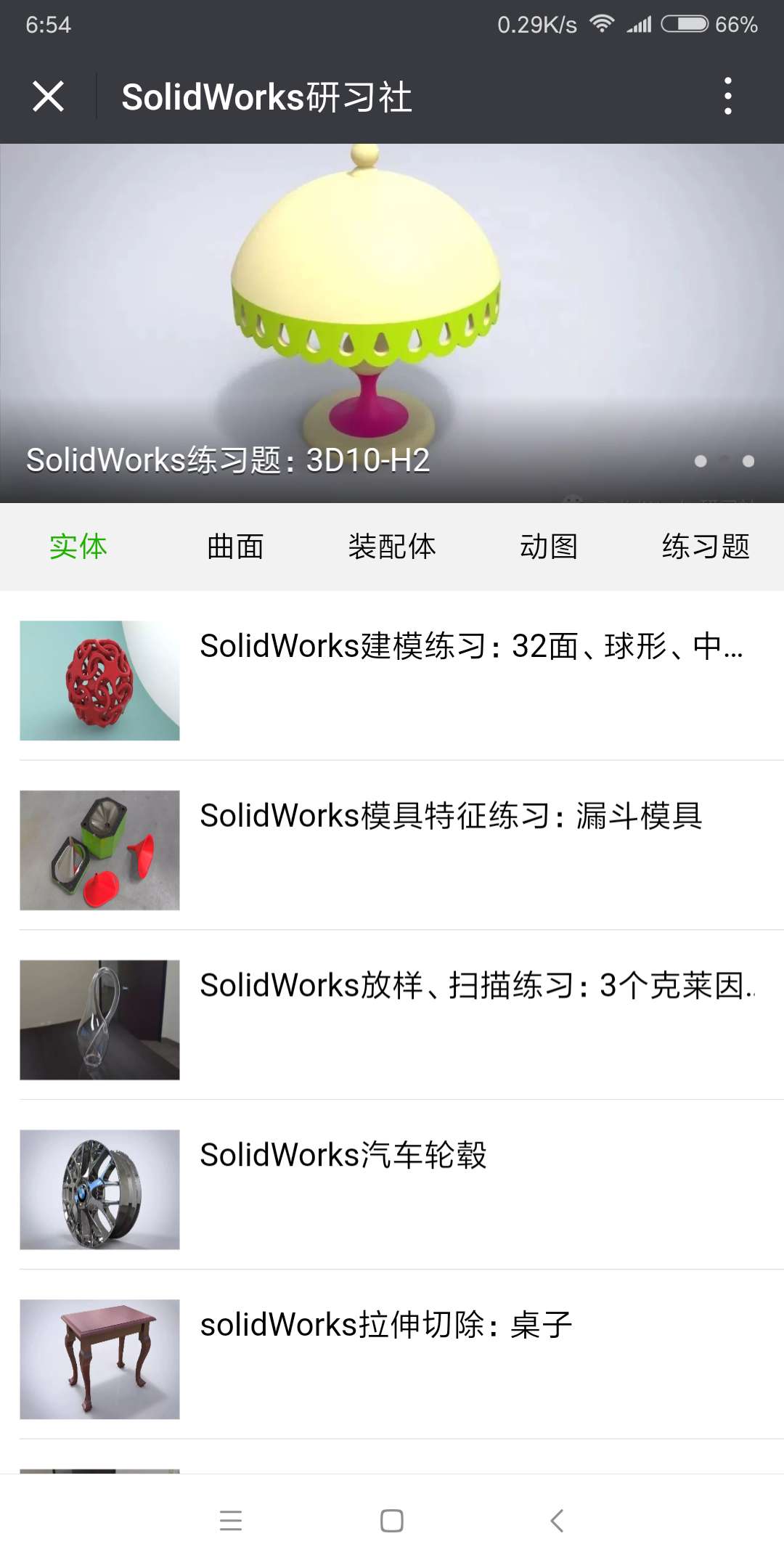Open the 克莱因 loft and sweep article
This screenshot has height=1568, width=784.
[475, 986]
